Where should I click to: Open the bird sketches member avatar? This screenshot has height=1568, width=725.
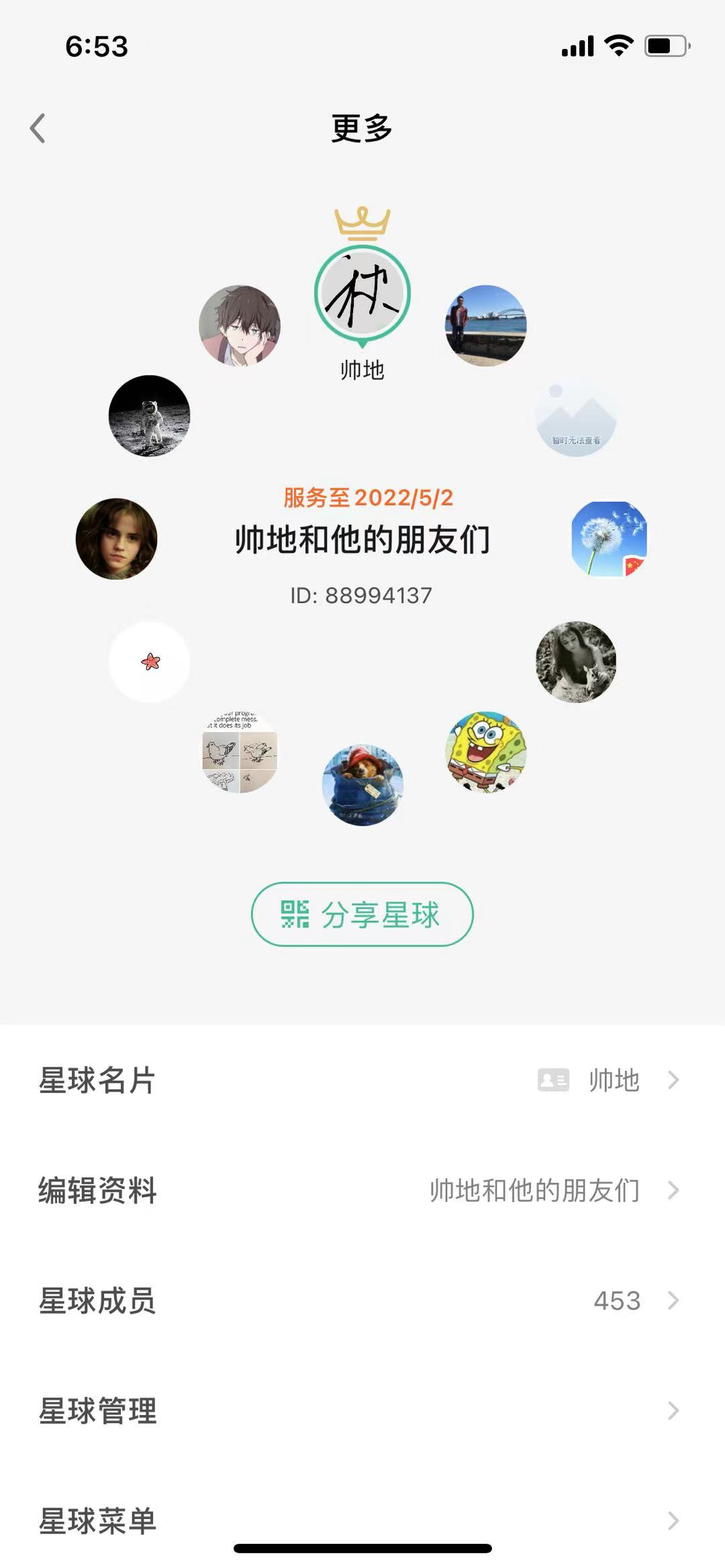(x=240, y=752)
